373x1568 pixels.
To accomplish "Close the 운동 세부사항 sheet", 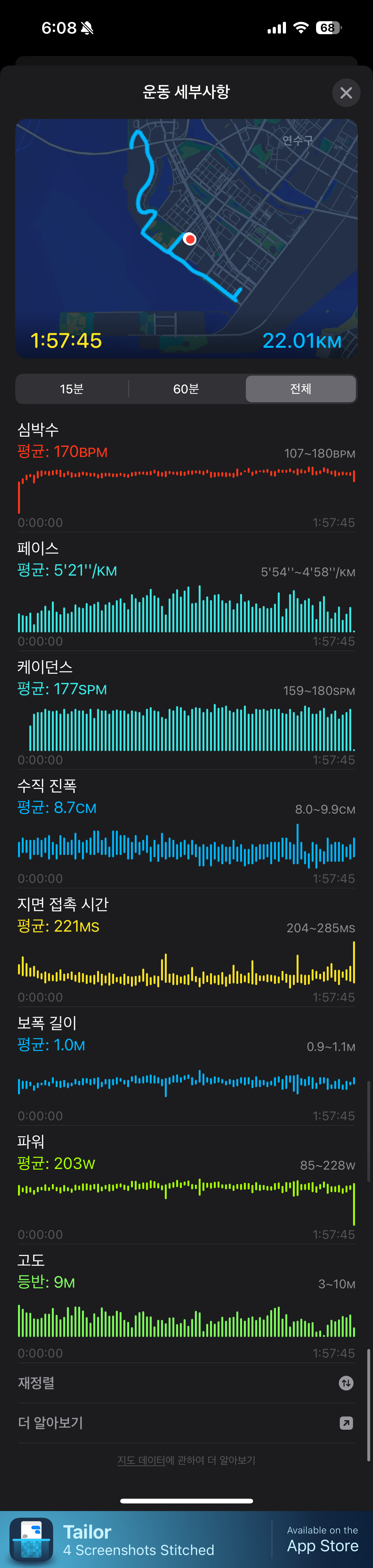I will 345,92.
